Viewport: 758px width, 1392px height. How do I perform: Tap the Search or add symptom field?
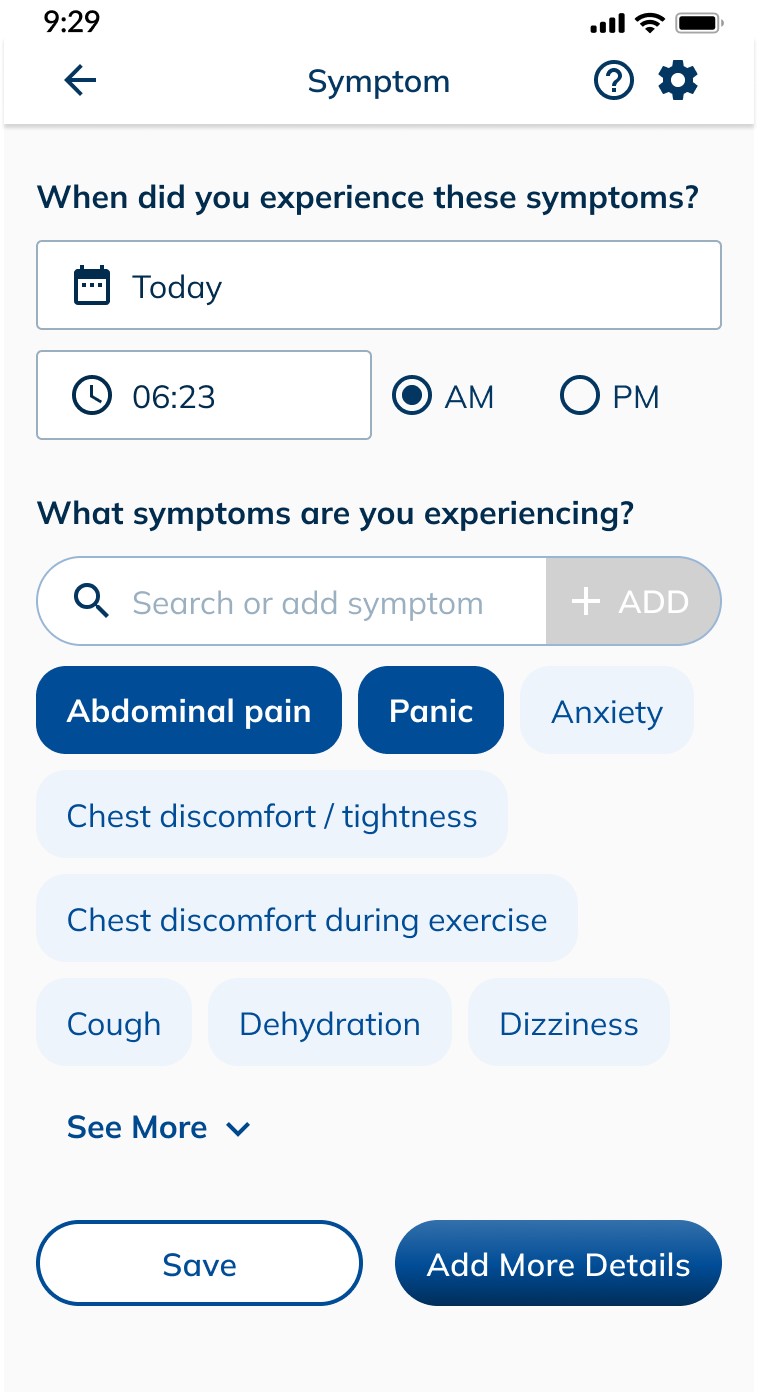pyautogui.click(x=292, y=601)
